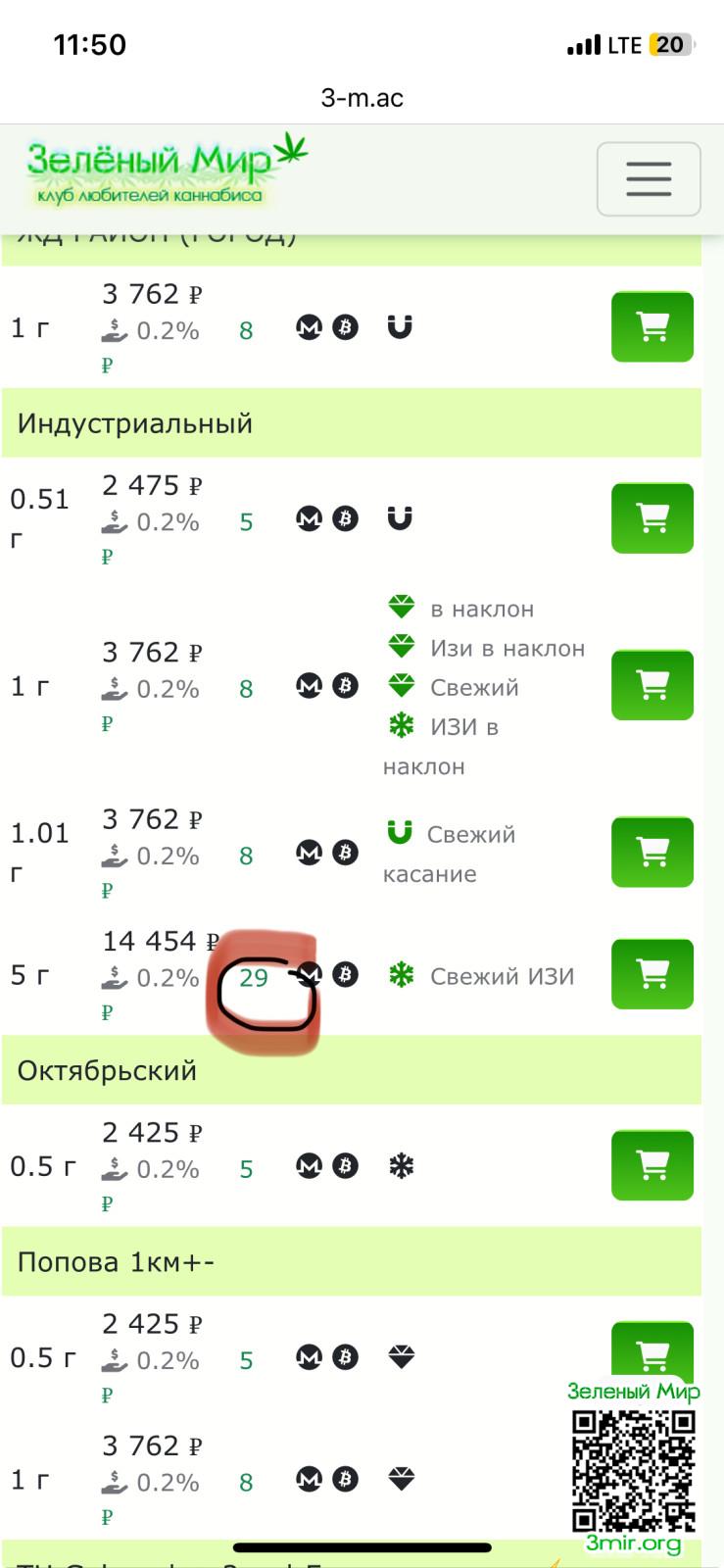Open the hamburger navigation menu
The image size is (724, 1568).
coord(648,178)
